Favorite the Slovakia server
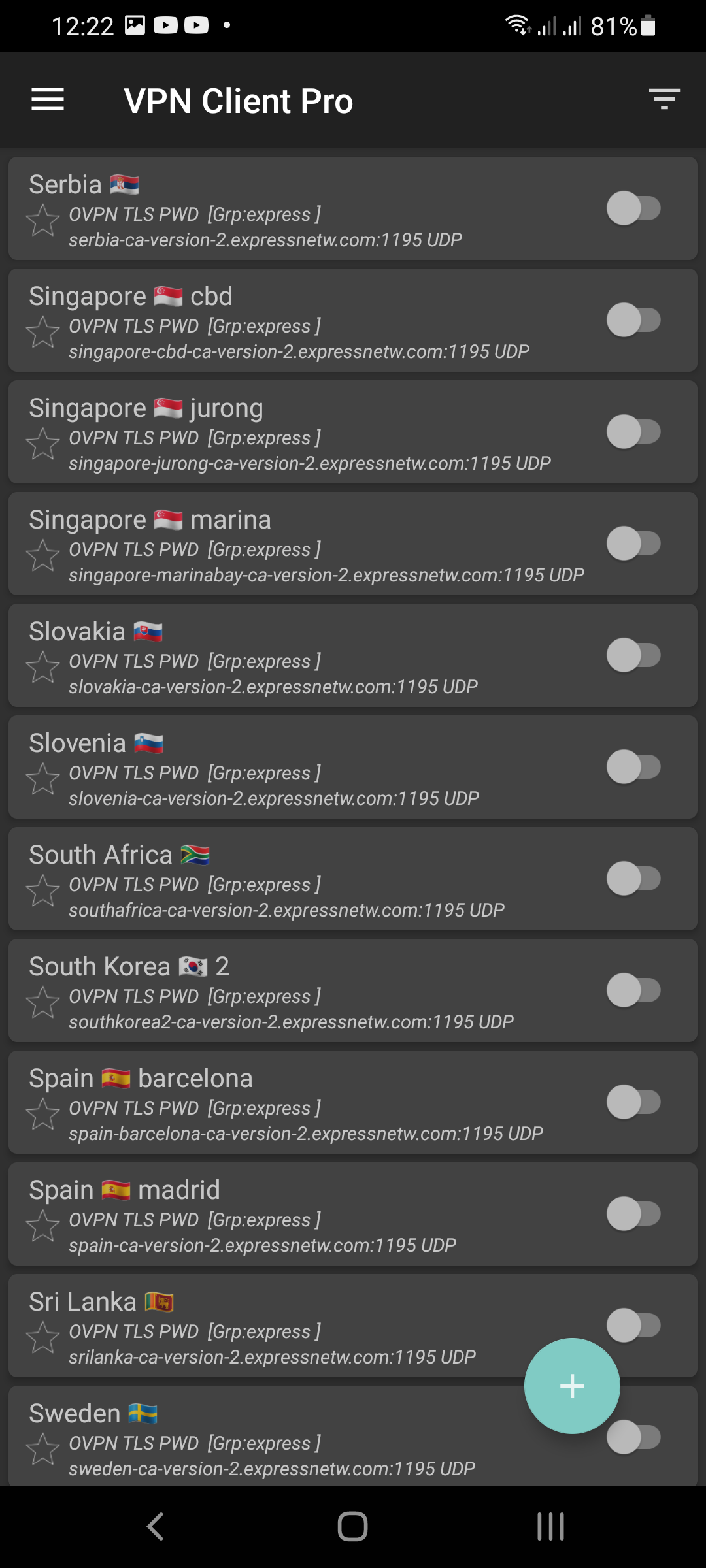This screenshot has width=706, height=1568. (43, 666)
